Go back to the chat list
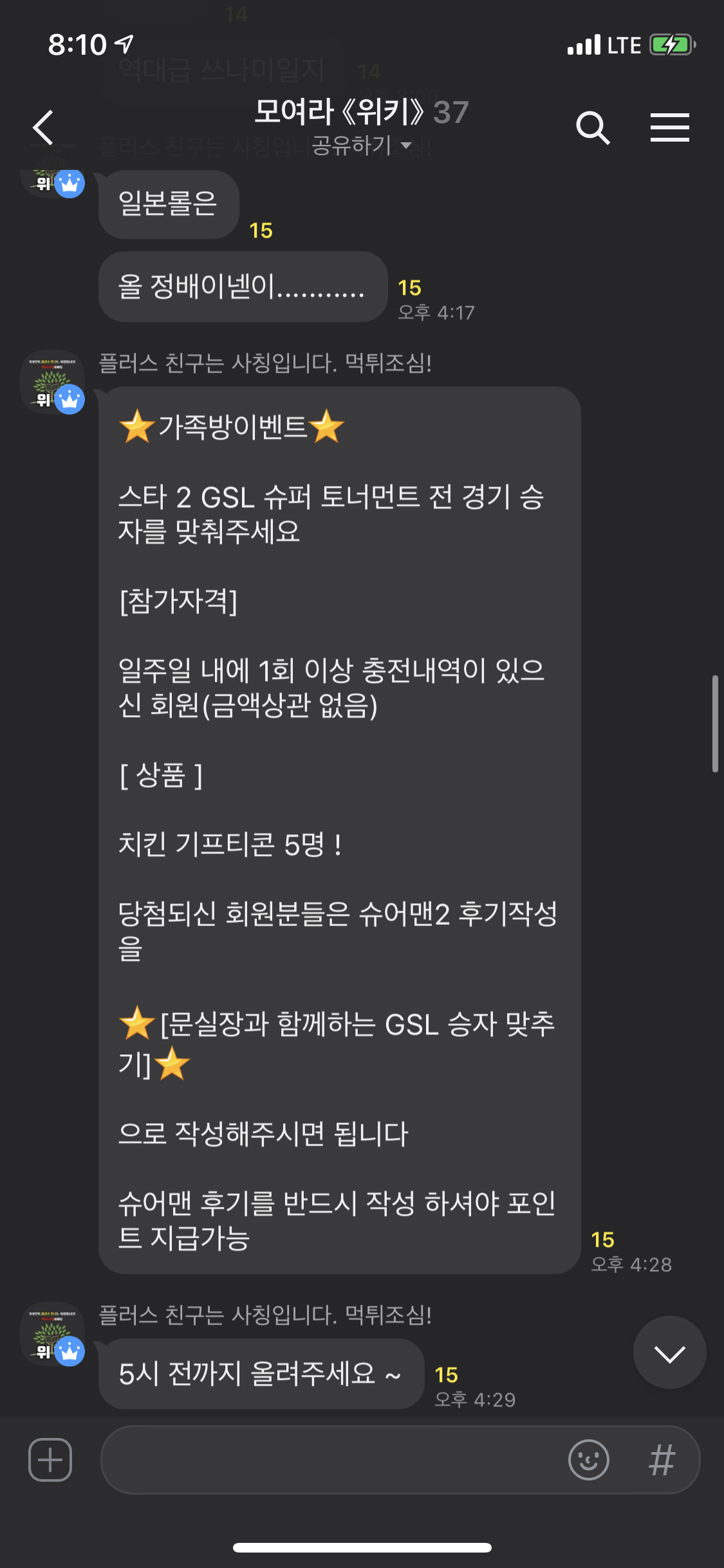This screenshot has height=1568, width=724. click(44, 127)
